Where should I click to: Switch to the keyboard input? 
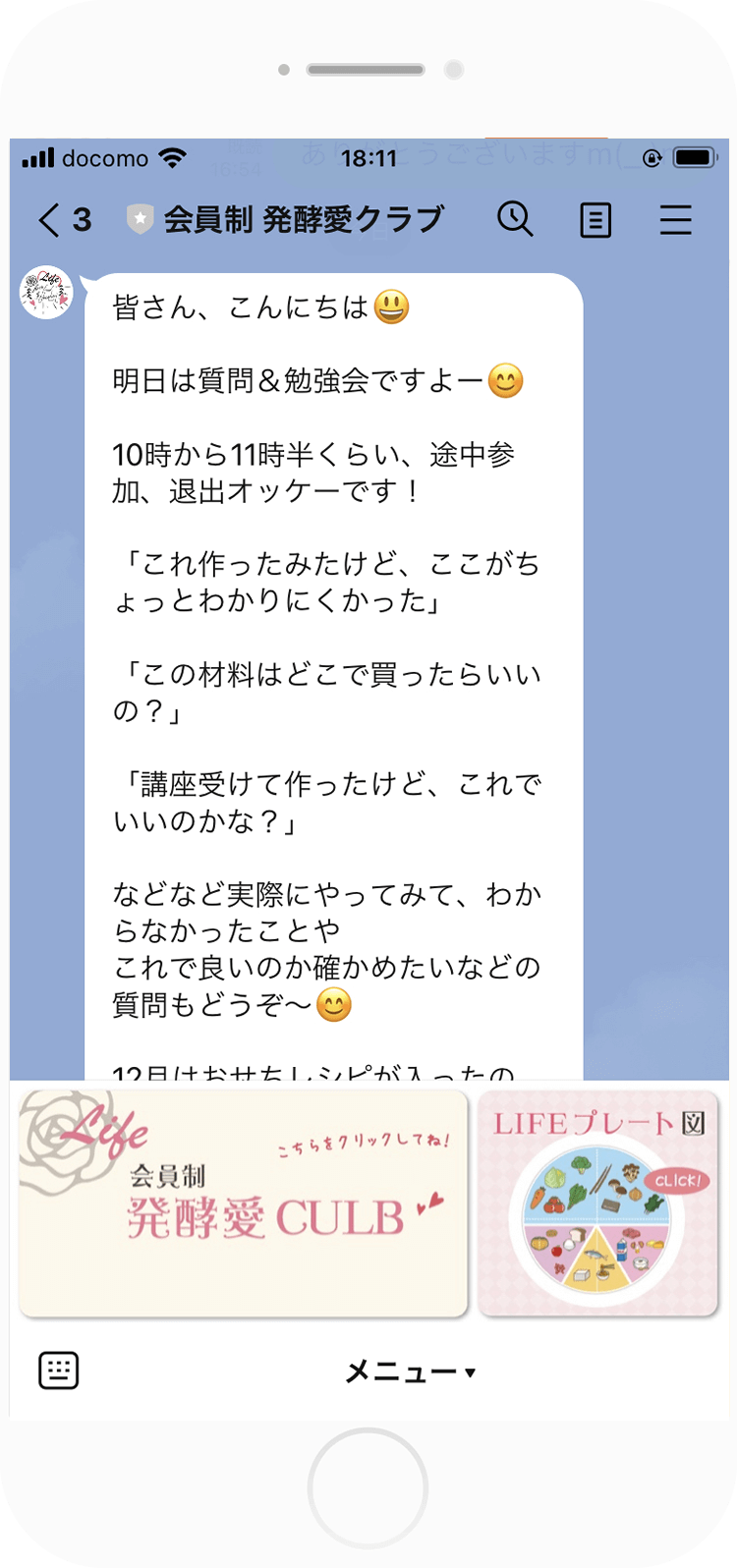point(59,1371)
